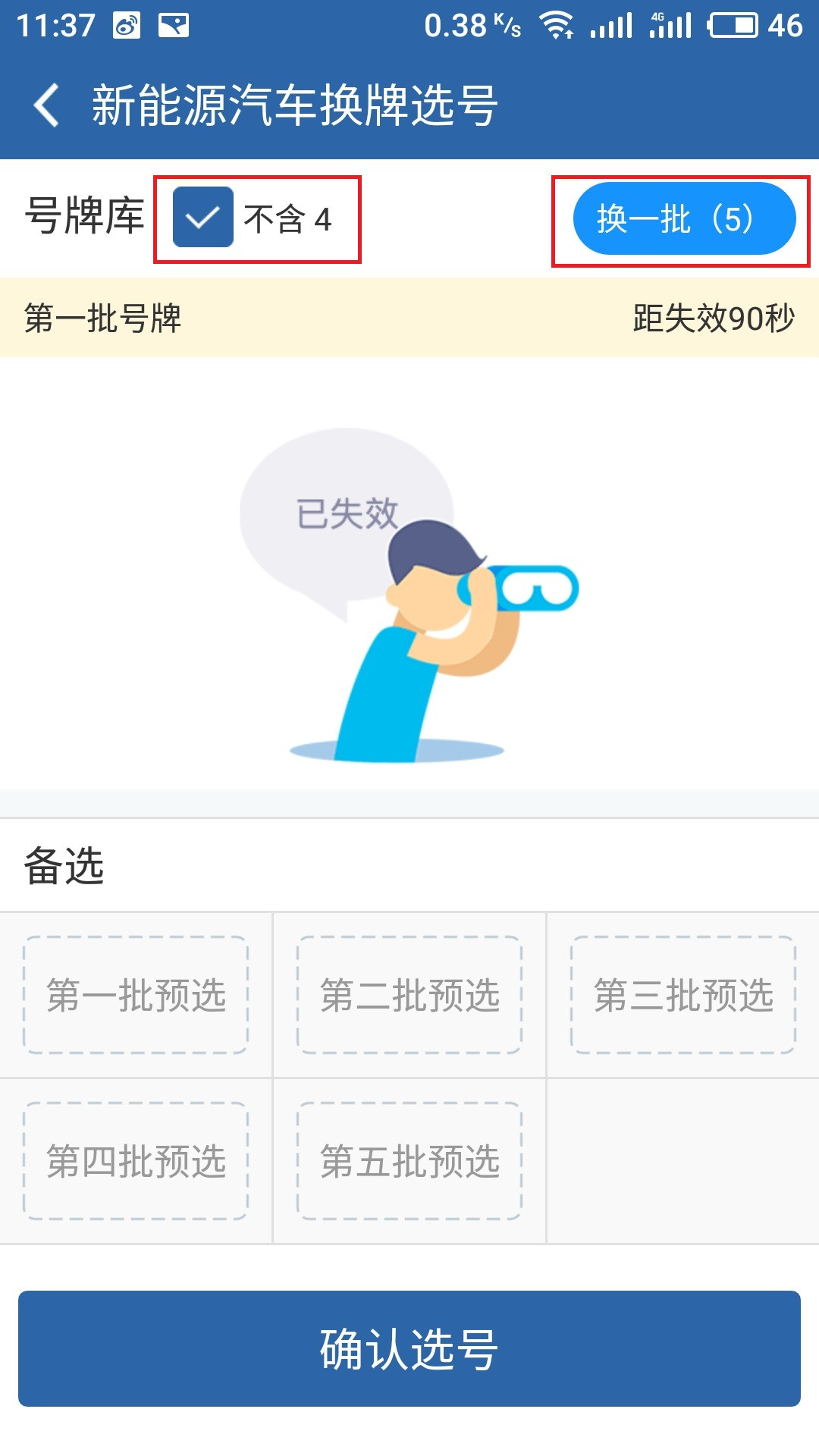819x1456 pixels.
Task: Tap 换一批 to load another batch
Action: click(x=683, y=219)
